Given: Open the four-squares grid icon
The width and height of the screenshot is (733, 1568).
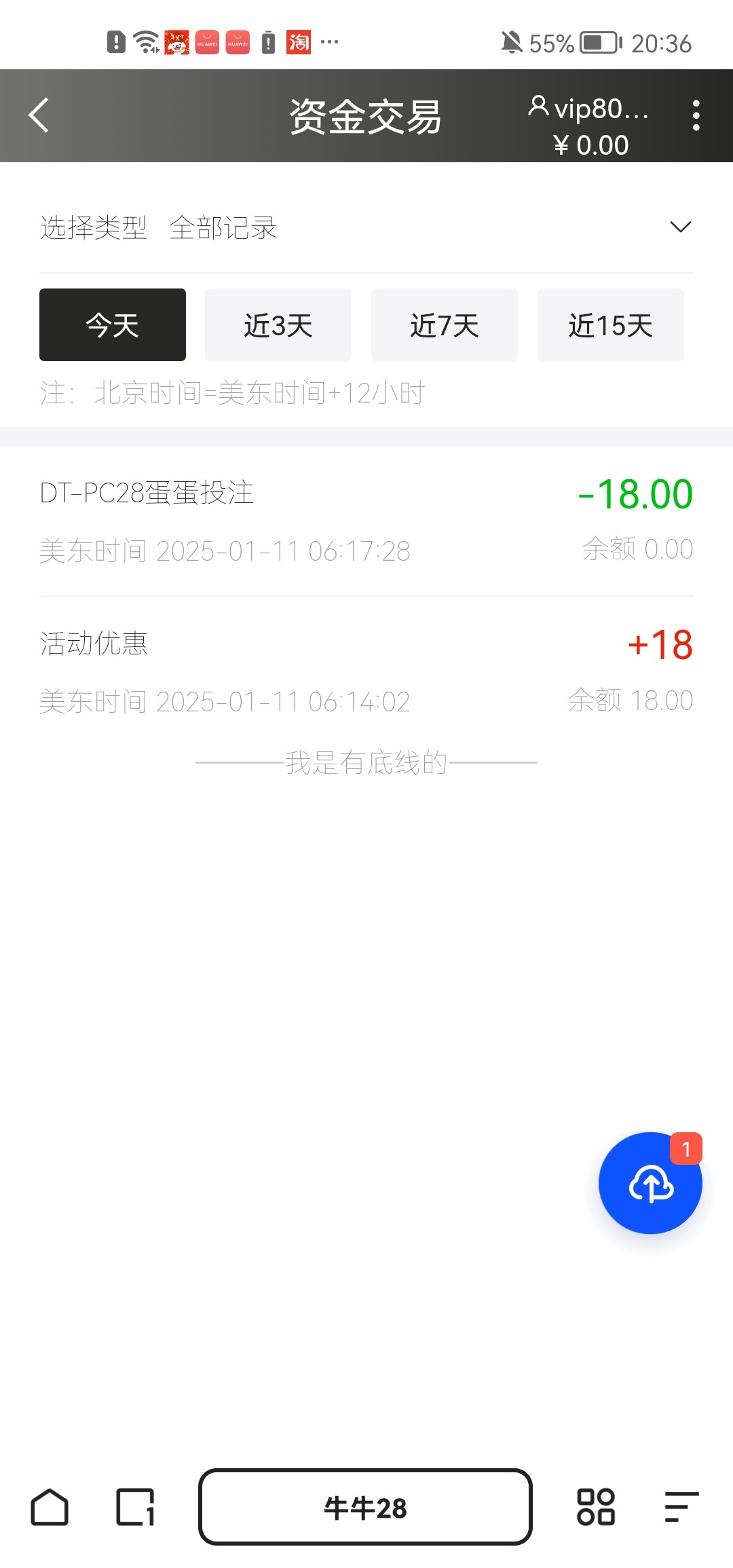Looking at the screenshot, I should 595,1508.
